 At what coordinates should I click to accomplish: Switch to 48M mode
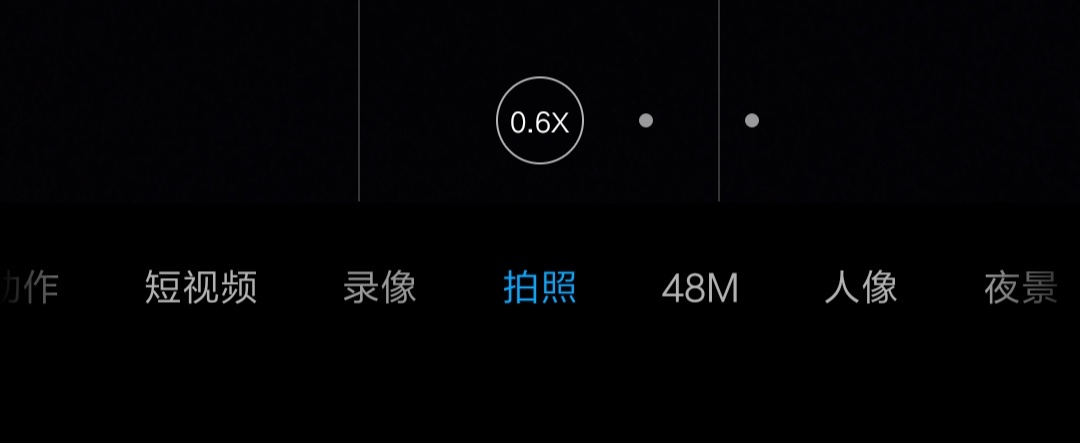pyautogui.click(x=700, y=288)
